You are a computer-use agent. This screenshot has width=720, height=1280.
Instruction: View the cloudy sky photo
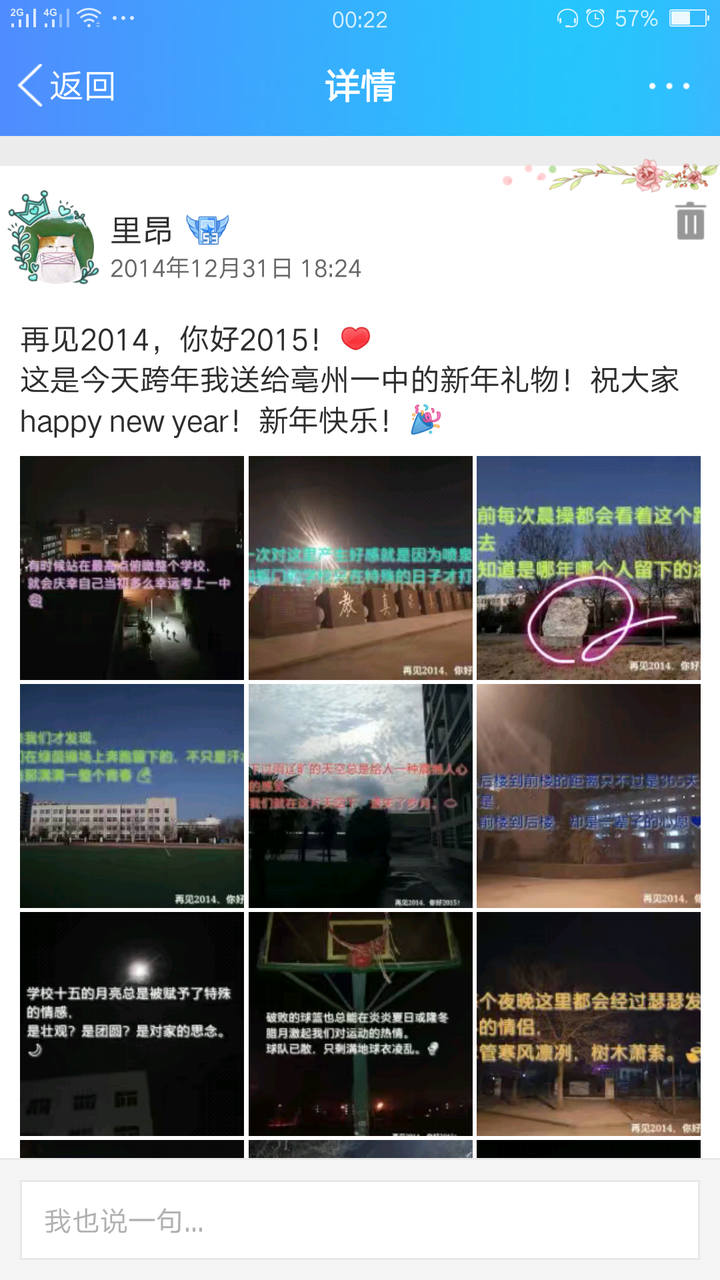(360, 796)
